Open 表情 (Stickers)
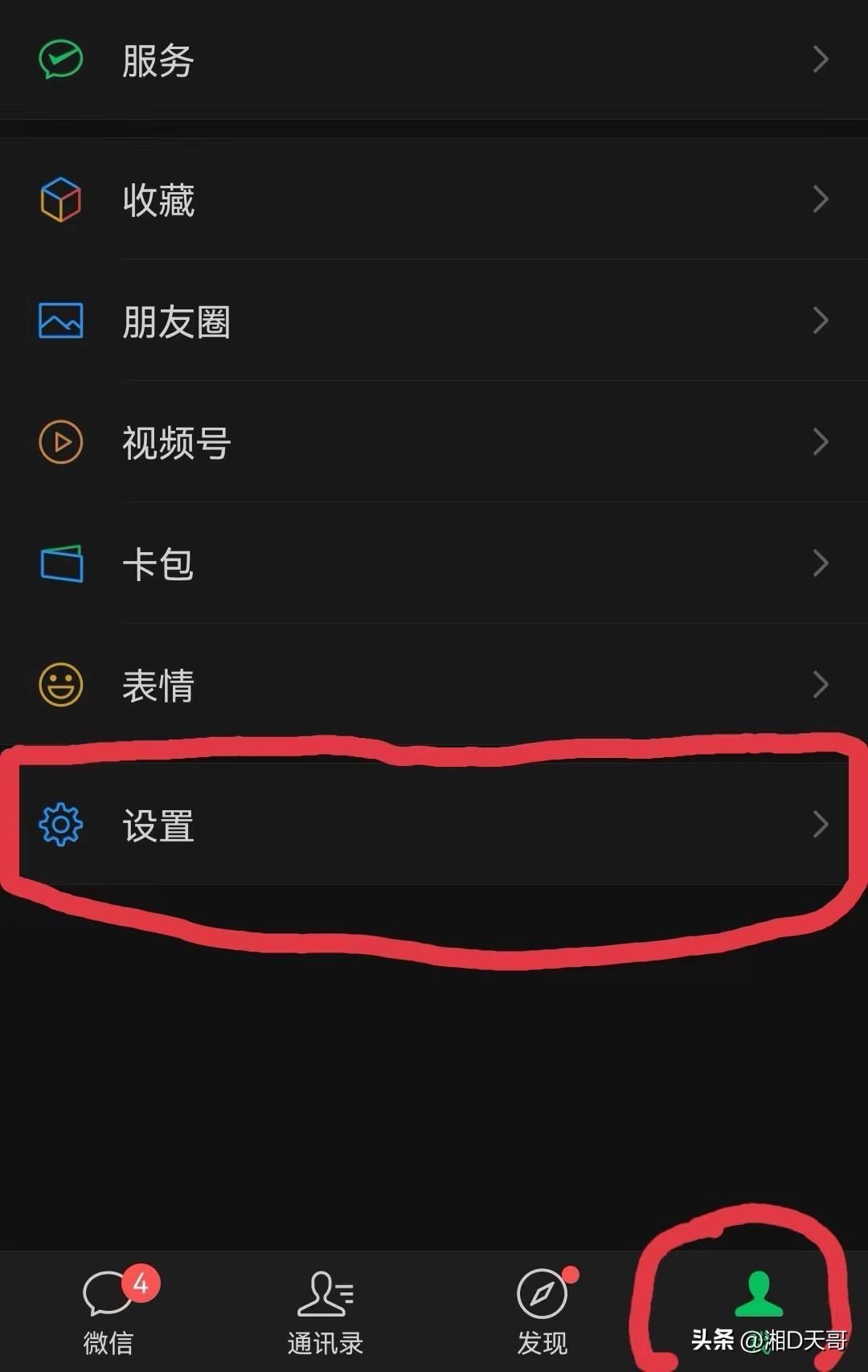The height and width of the screenshot is (1372, 868). coord(434,685)
